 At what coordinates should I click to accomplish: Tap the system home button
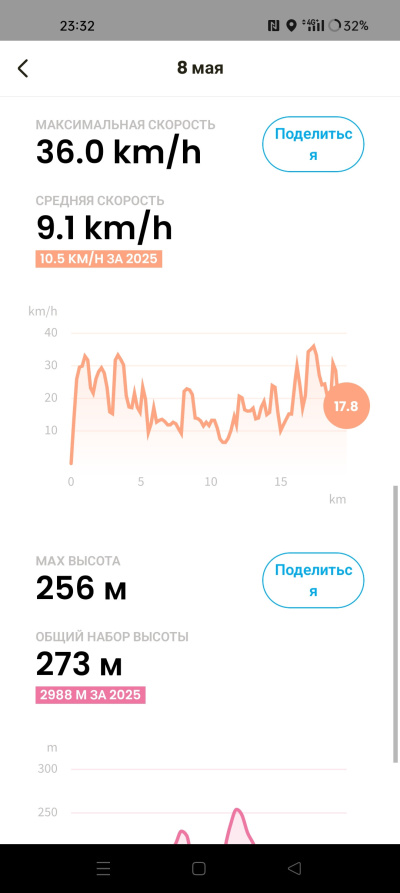point(199,869)
